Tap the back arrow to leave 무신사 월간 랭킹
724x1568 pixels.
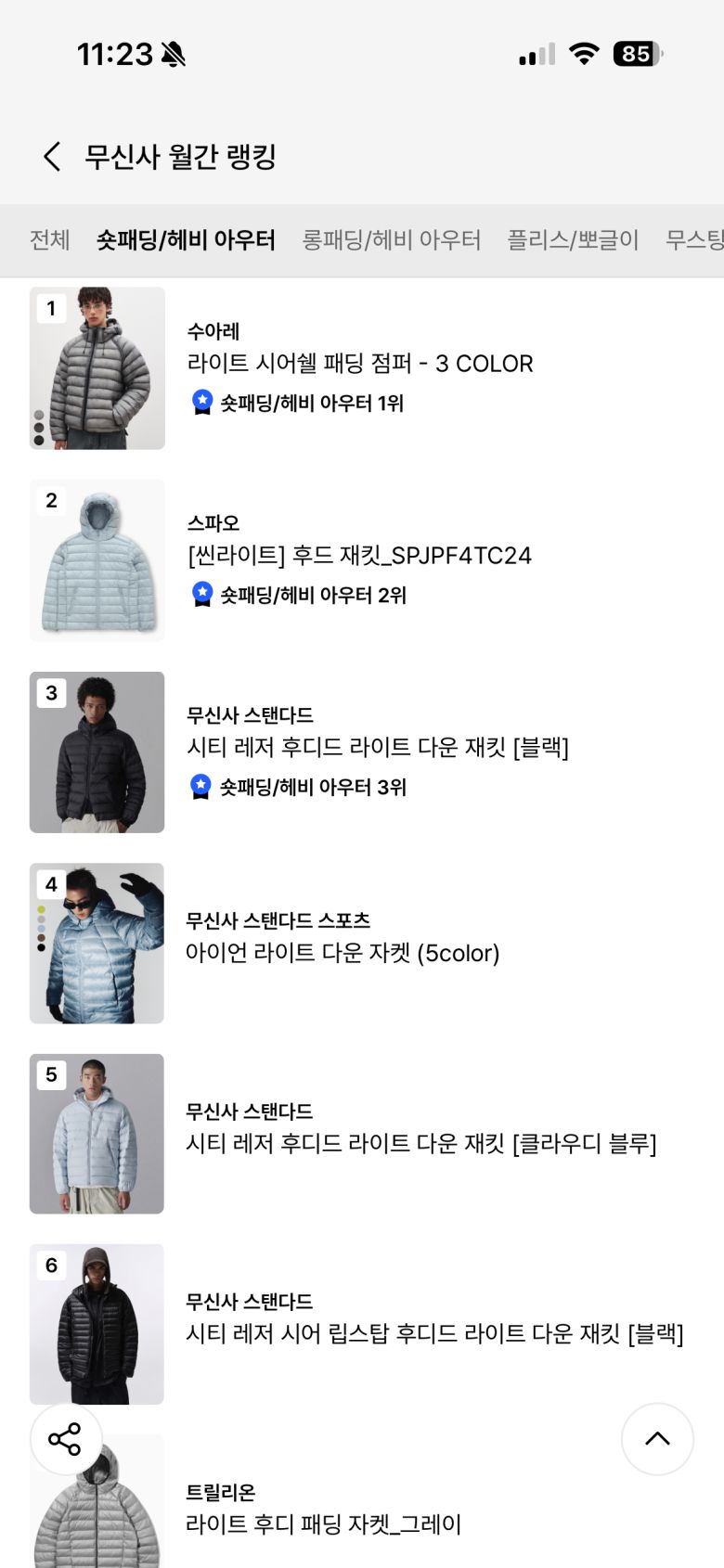[x=51, y=157]
